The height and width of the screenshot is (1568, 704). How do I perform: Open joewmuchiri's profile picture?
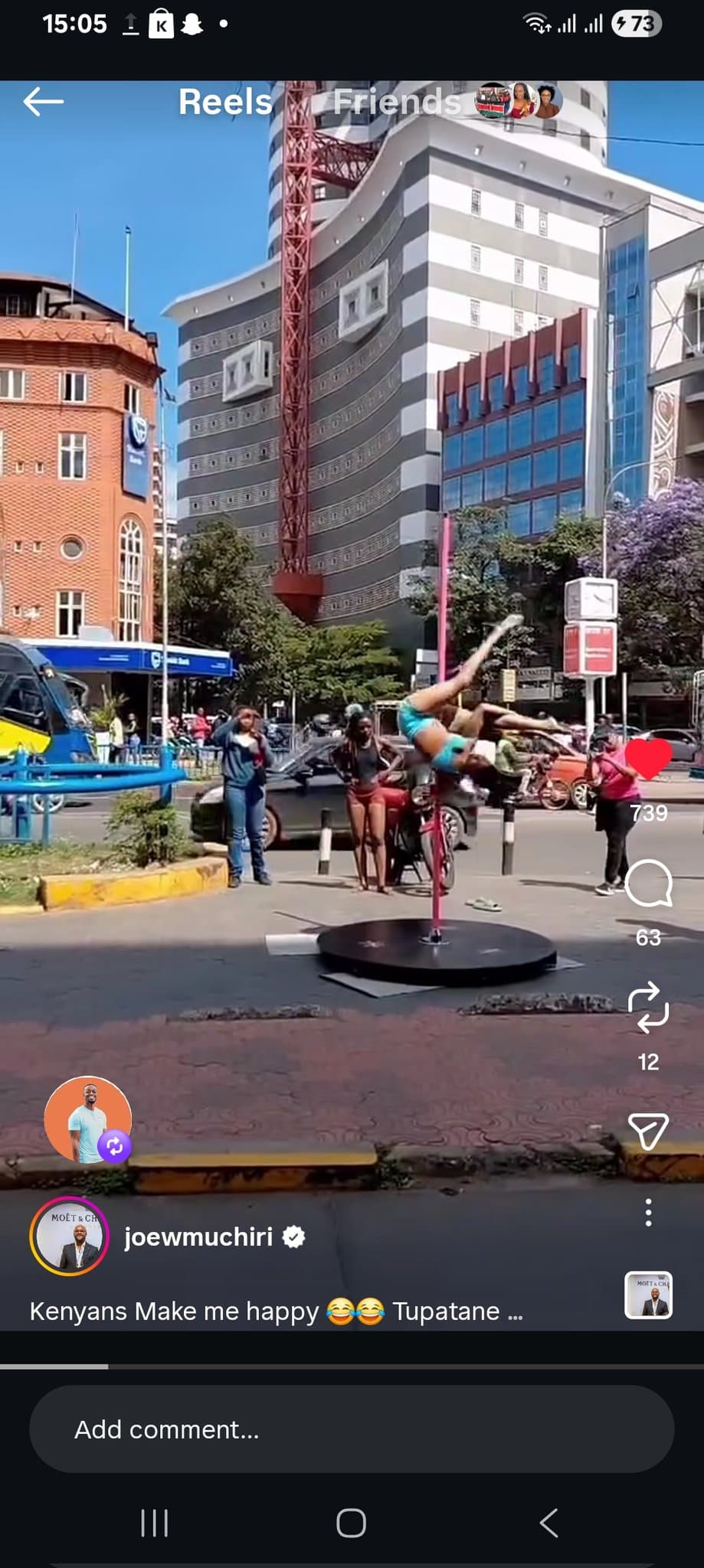[x=69, y=1236]
